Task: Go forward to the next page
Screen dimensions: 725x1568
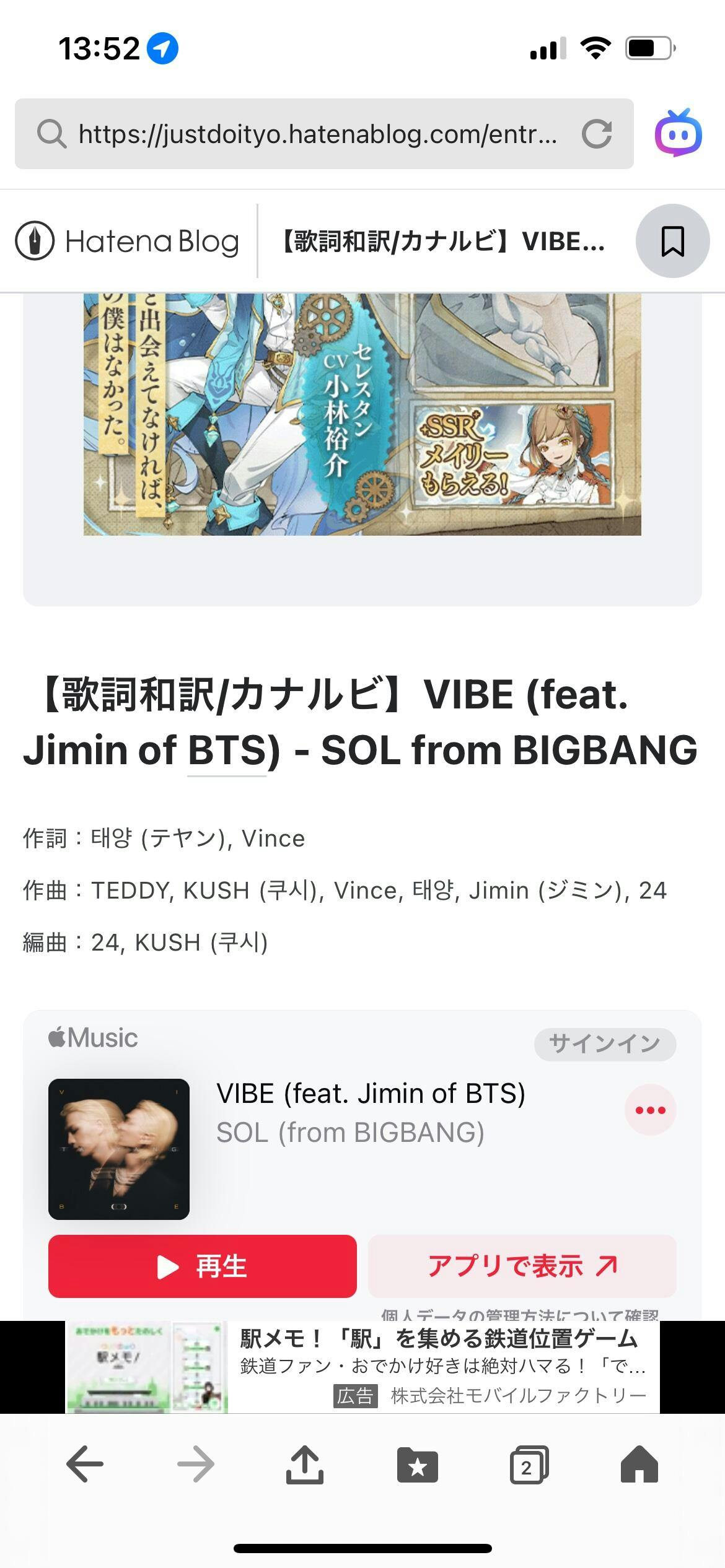Action: pos(196,1465)
